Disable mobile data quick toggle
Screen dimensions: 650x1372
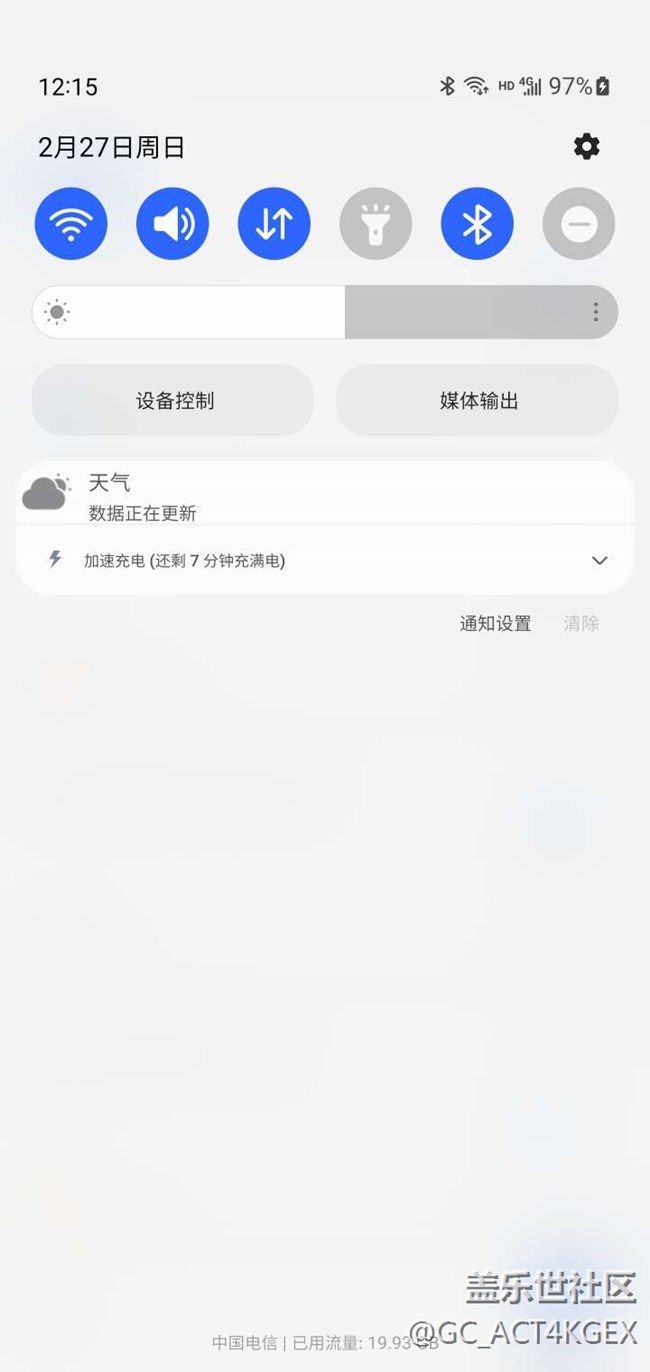[274, 224]
